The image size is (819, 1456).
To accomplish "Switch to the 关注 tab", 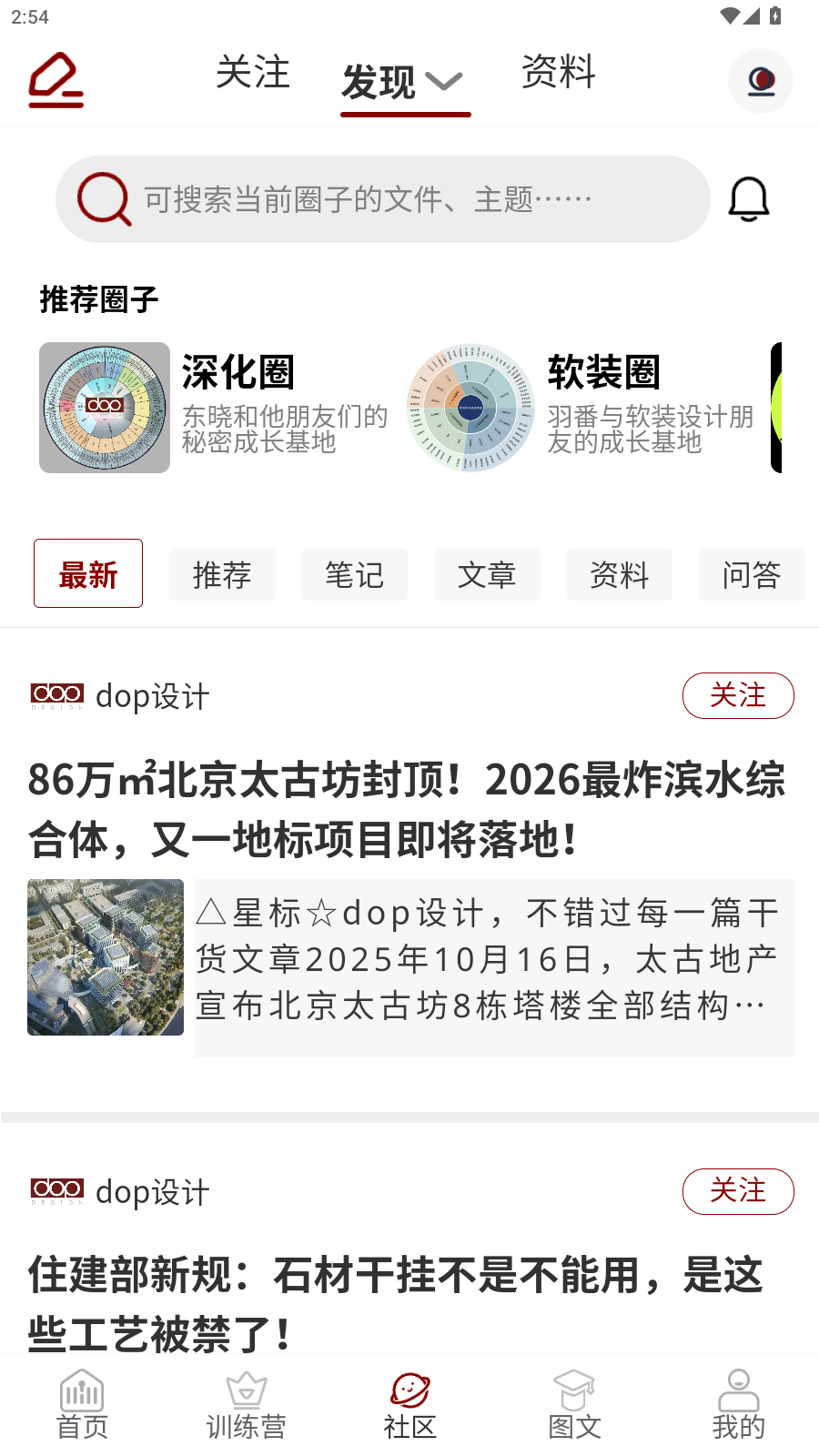I will click(252, 75).
